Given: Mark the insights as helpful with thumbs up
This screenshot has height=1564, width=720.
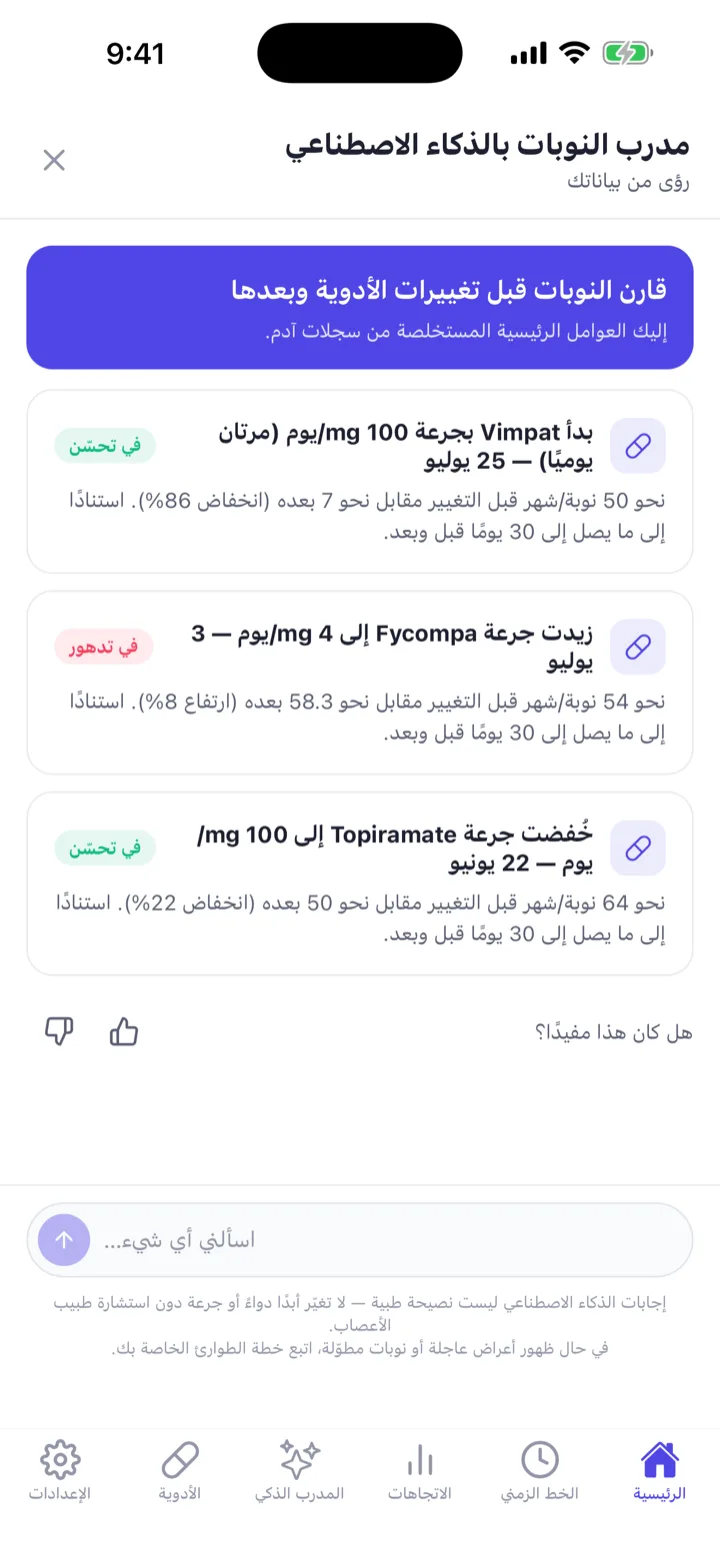Looking at the screenshot, I should [x=124, y=1032].
